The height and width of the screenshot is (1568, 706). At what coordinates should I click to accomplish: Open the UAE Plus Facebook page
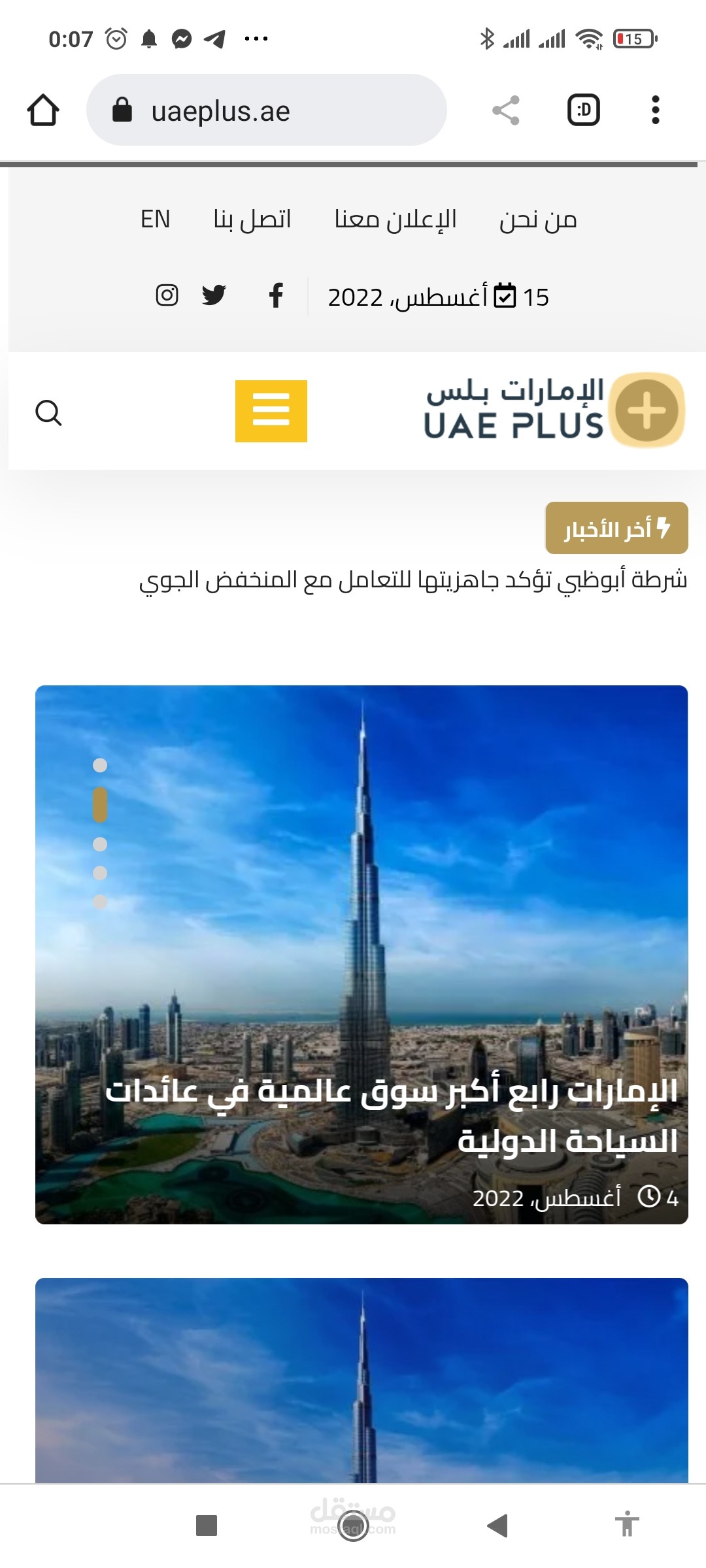276,295
